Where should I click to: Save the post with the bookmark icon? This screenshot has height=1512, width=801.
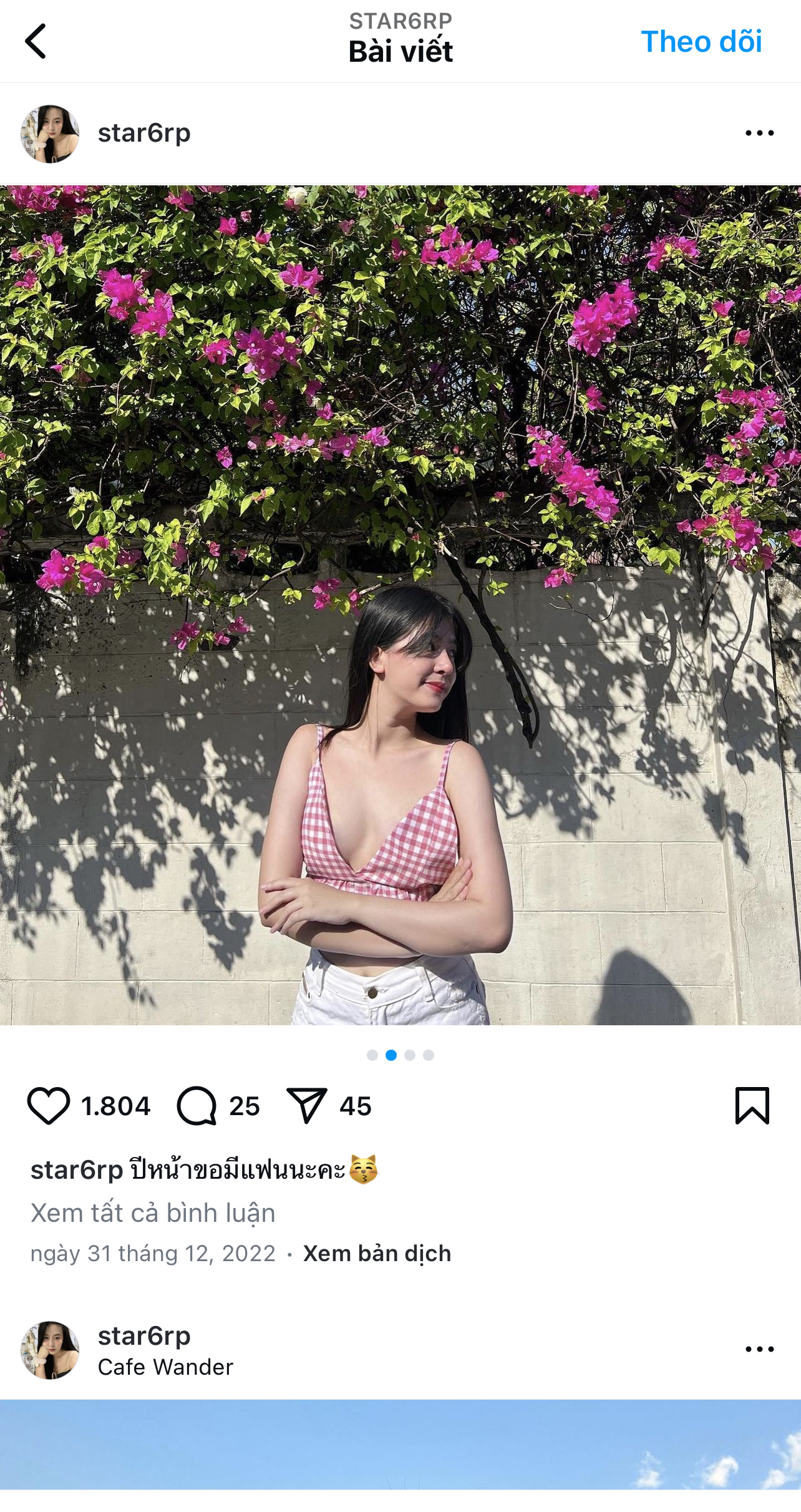[x=752, y=1106]
